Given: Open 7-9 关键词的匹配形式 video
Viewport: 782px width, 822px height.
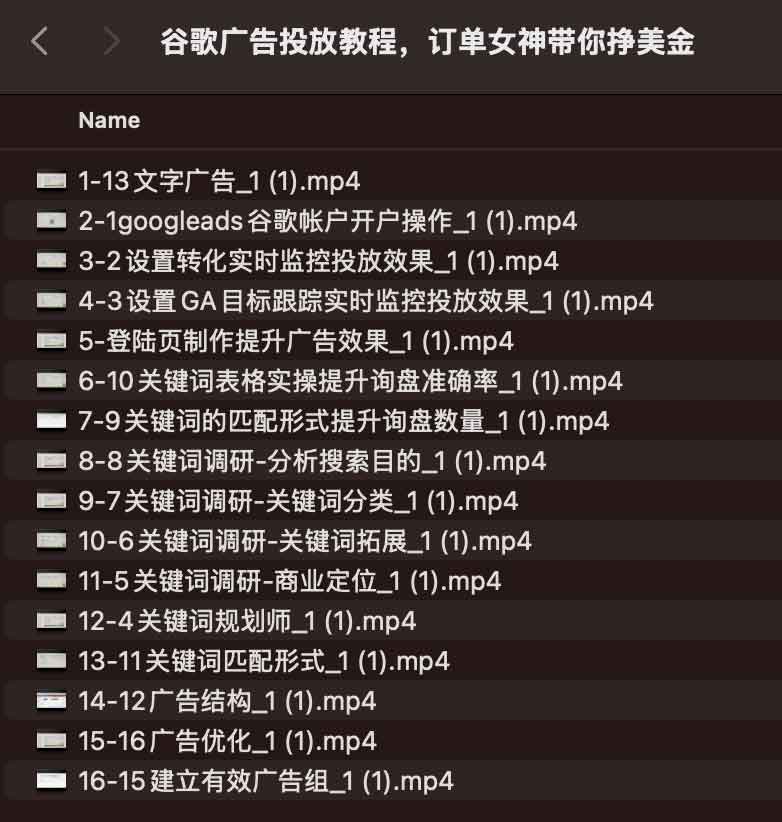Looking at the screenshot, I should [343, 421].
